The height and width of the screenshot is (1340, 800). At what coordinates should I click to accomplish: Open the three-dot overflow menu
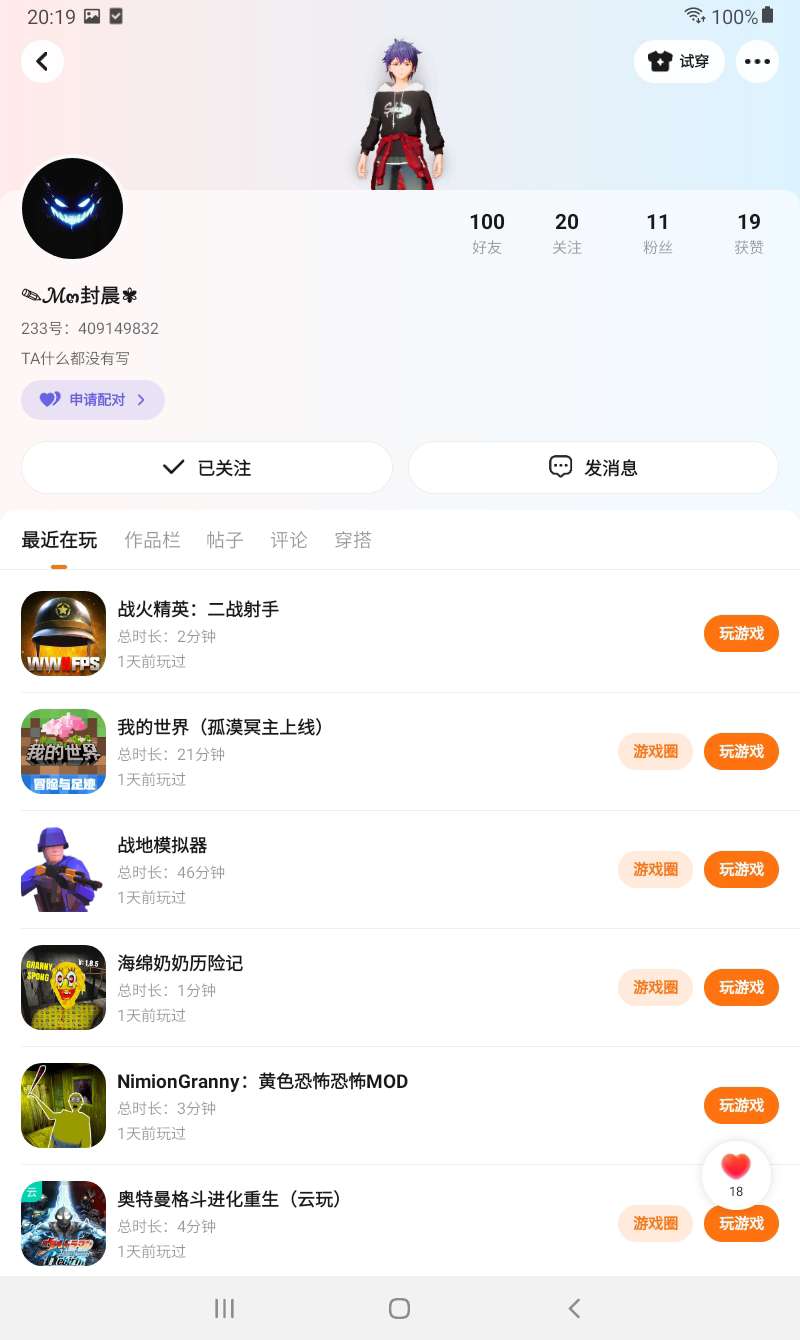(x=757, y=62)
